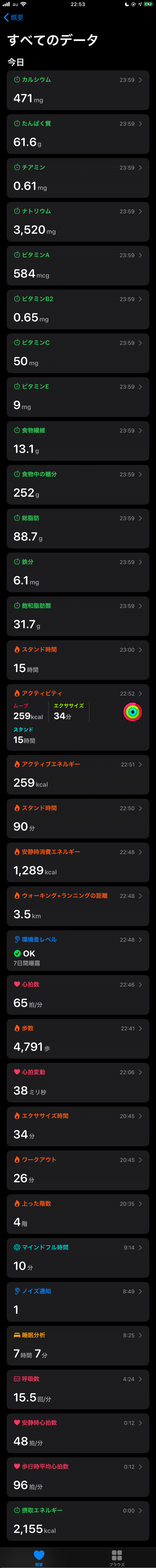Screen dimensions: 156x1568
Task: Open アクティビティ card with activity rings
Action: tap(78, 718)
